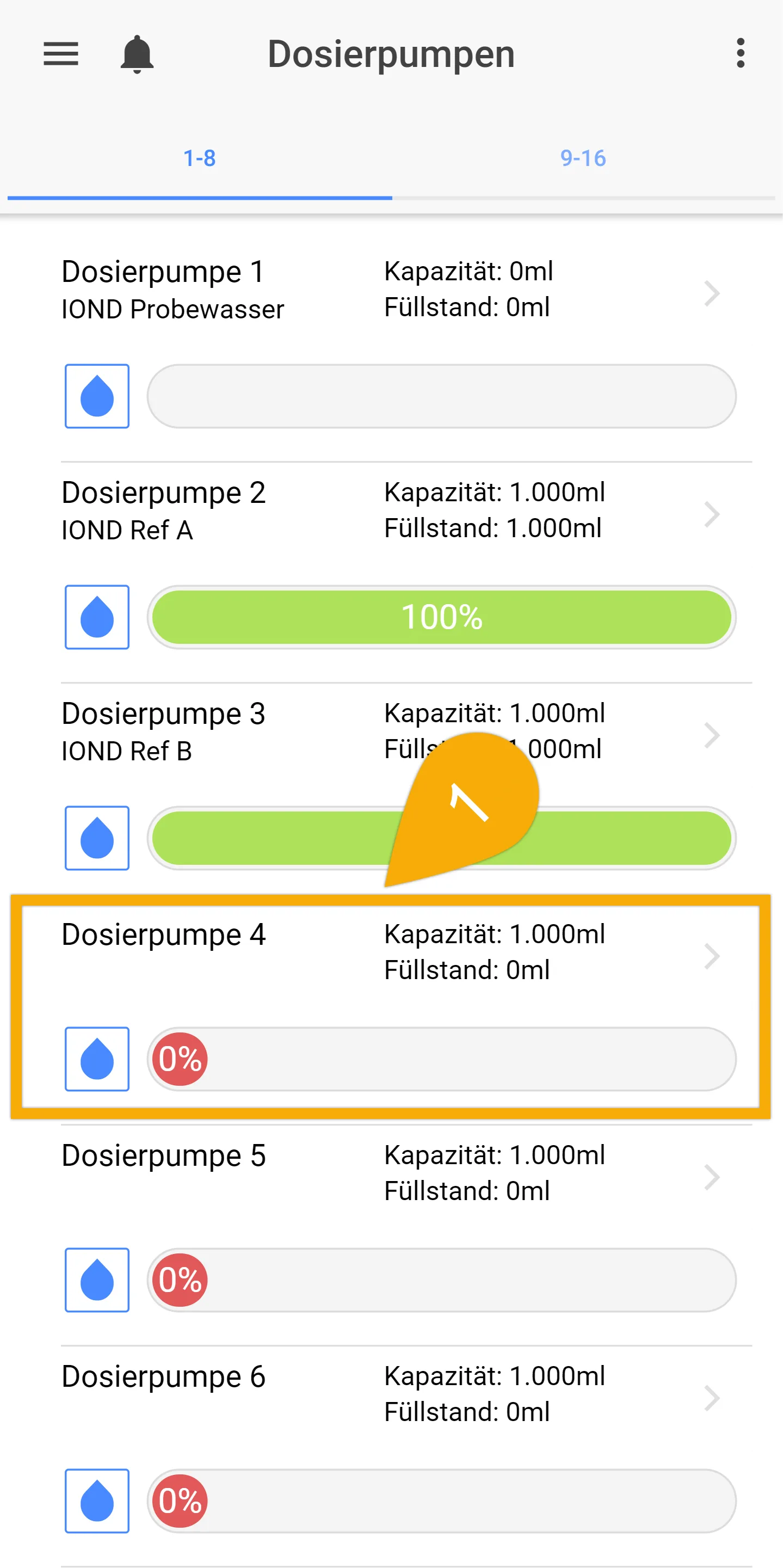Switch to the 9-16 pumps tab

point(583,158)
